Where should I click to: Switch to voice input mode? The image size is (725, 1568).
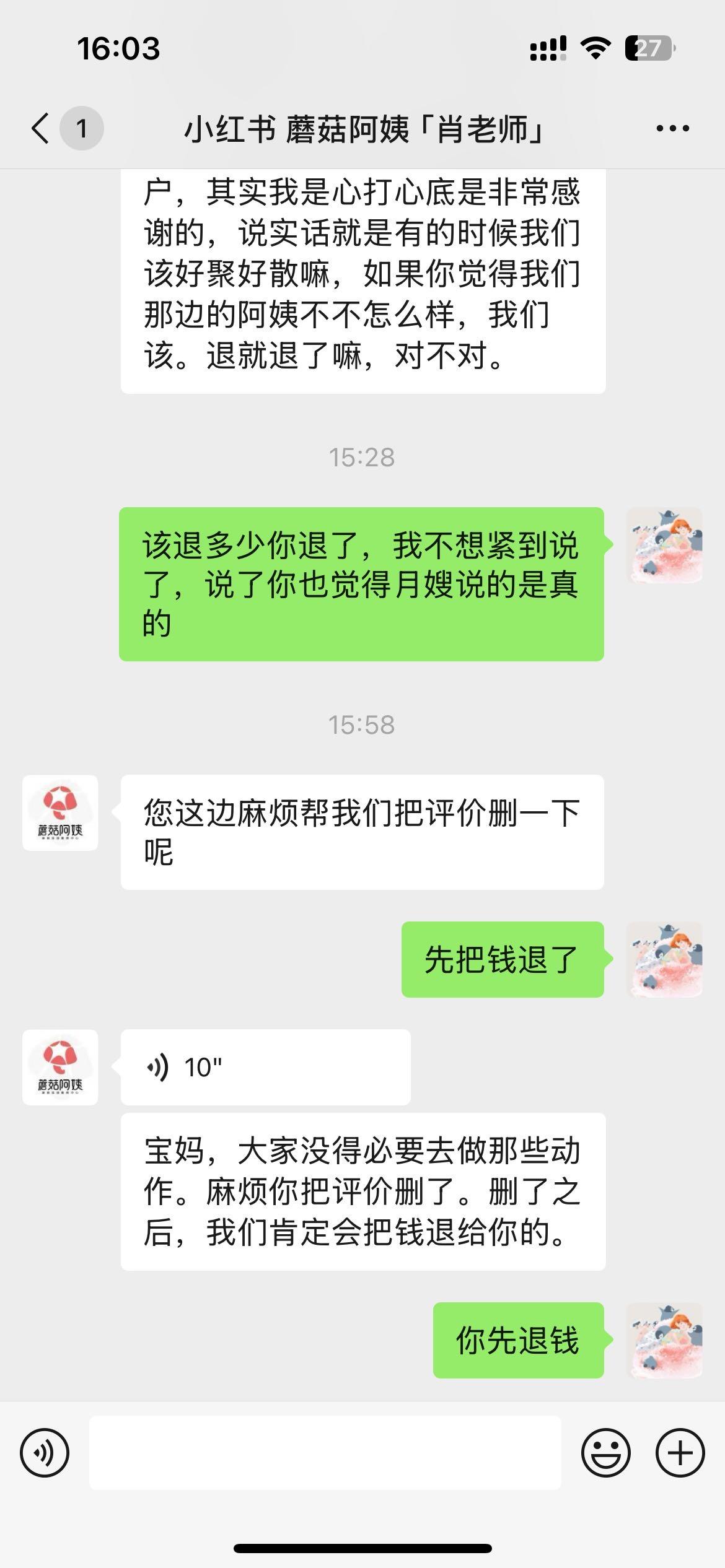pyautogui.click(x=45, y=1452)
